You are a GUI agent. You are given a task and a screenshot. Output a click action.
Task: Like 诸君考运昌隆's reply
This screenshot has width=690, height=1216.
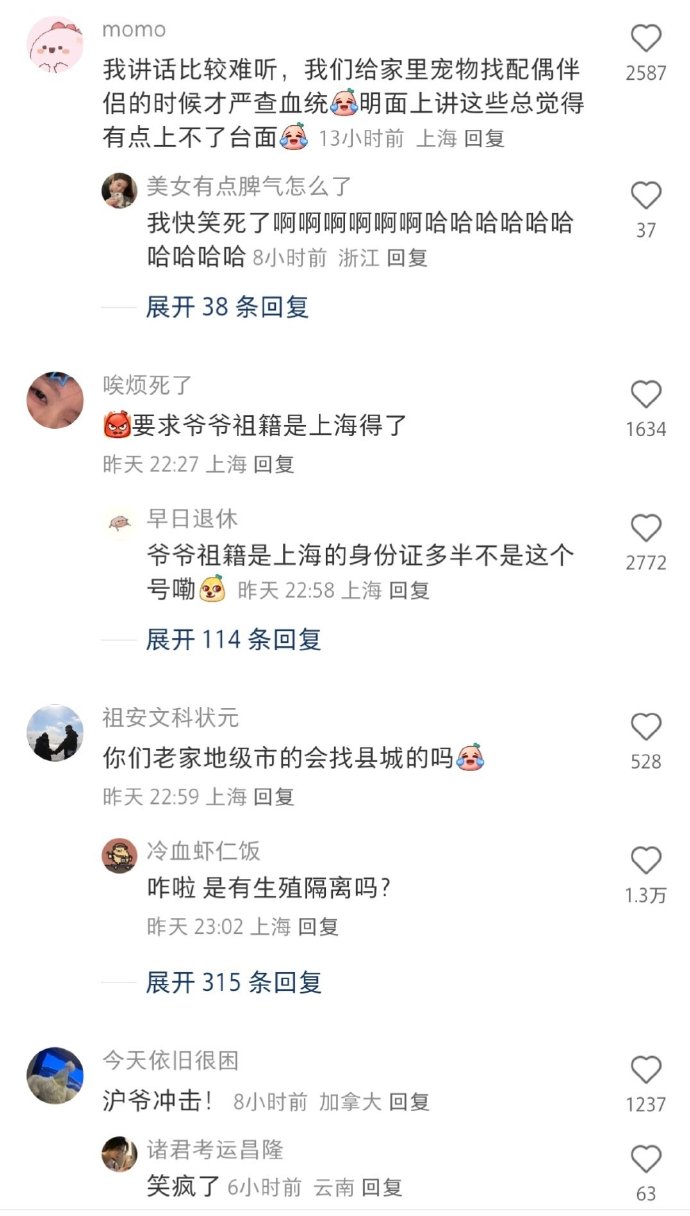point(646,1160)
